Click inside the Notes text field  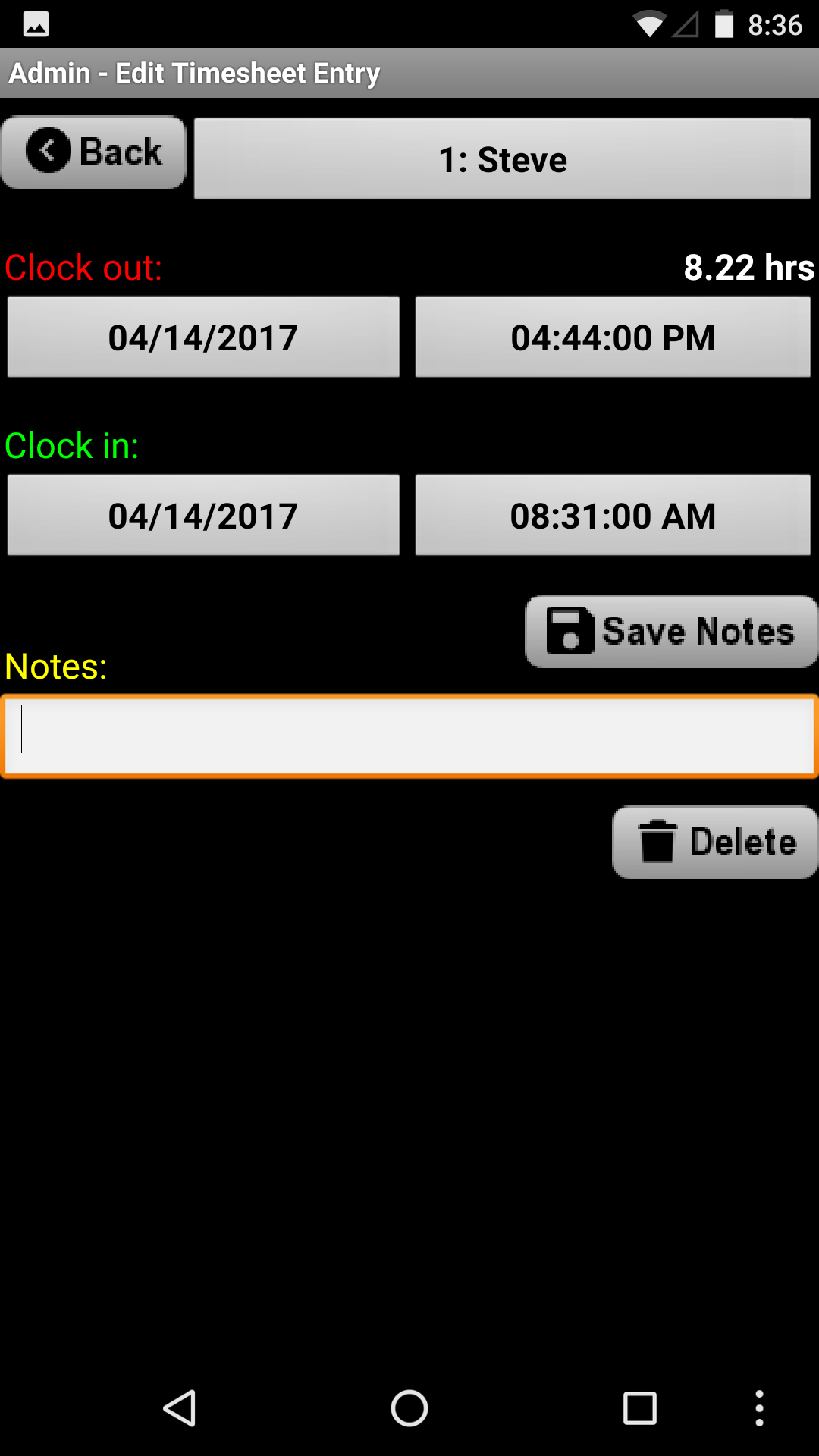coord(409,733)
